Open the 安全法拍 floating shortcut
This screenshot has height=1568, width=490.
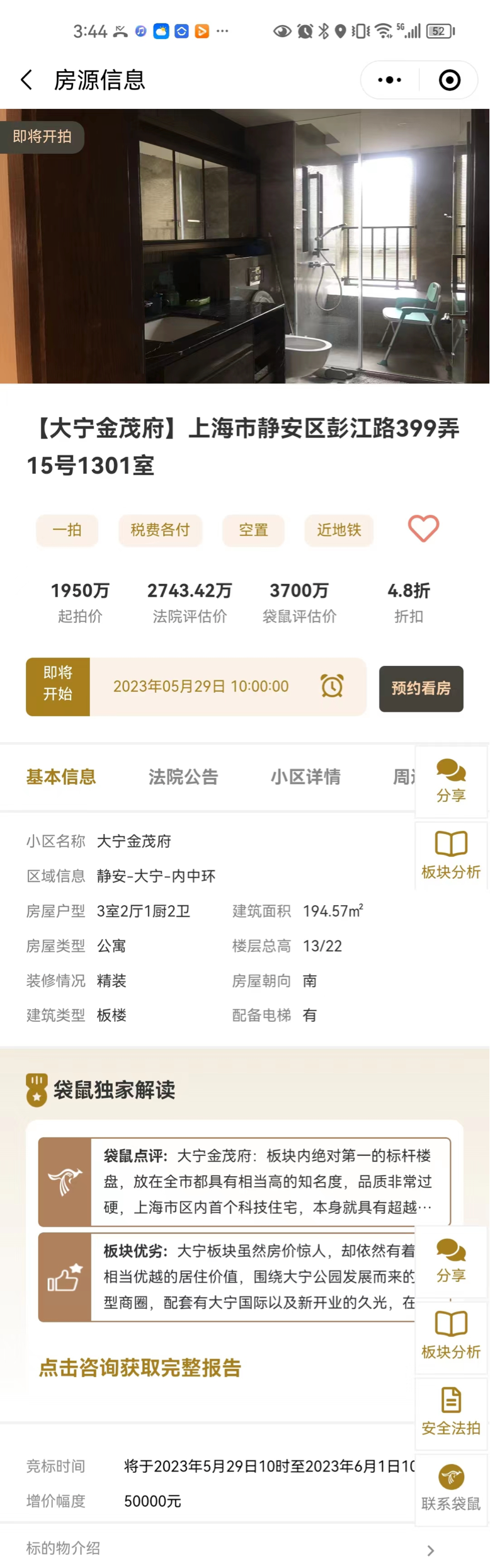click(x=451, y=1412)
